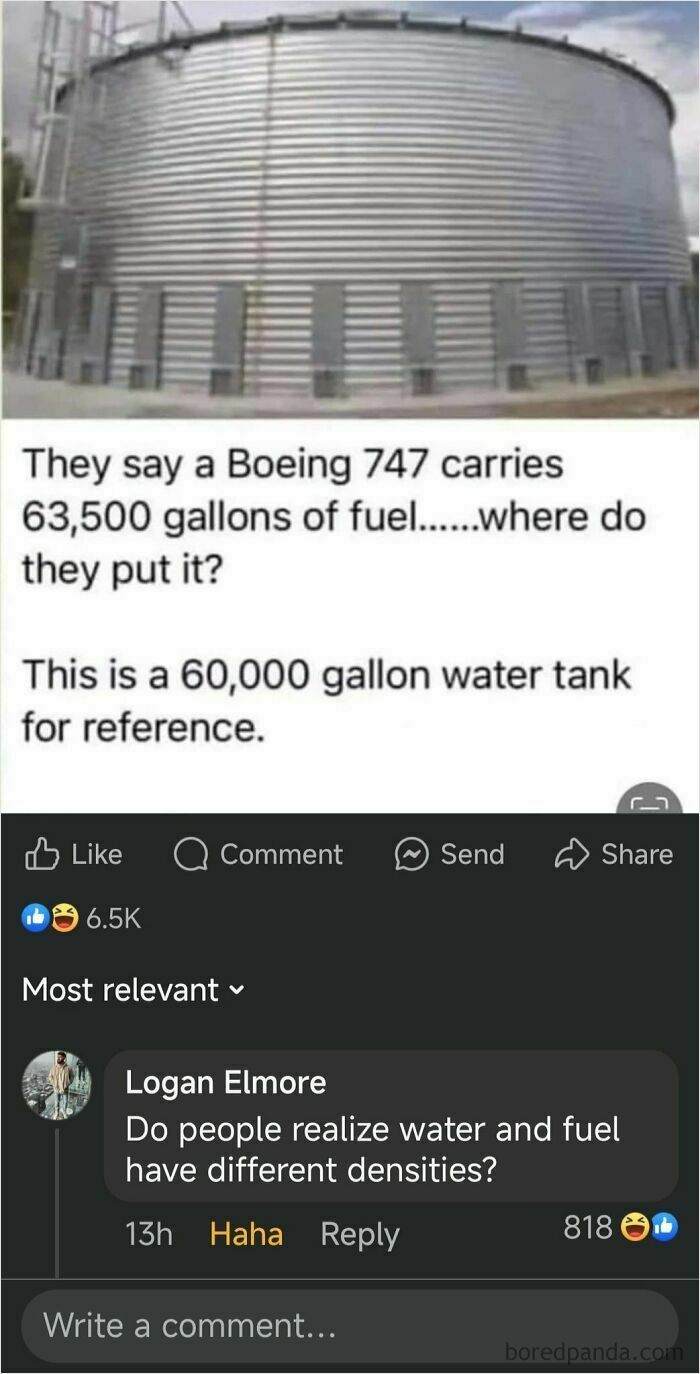Viewport: 700px width, 1374px height.
Task: Share this Boeing 747 post
Action: point(613,855)
